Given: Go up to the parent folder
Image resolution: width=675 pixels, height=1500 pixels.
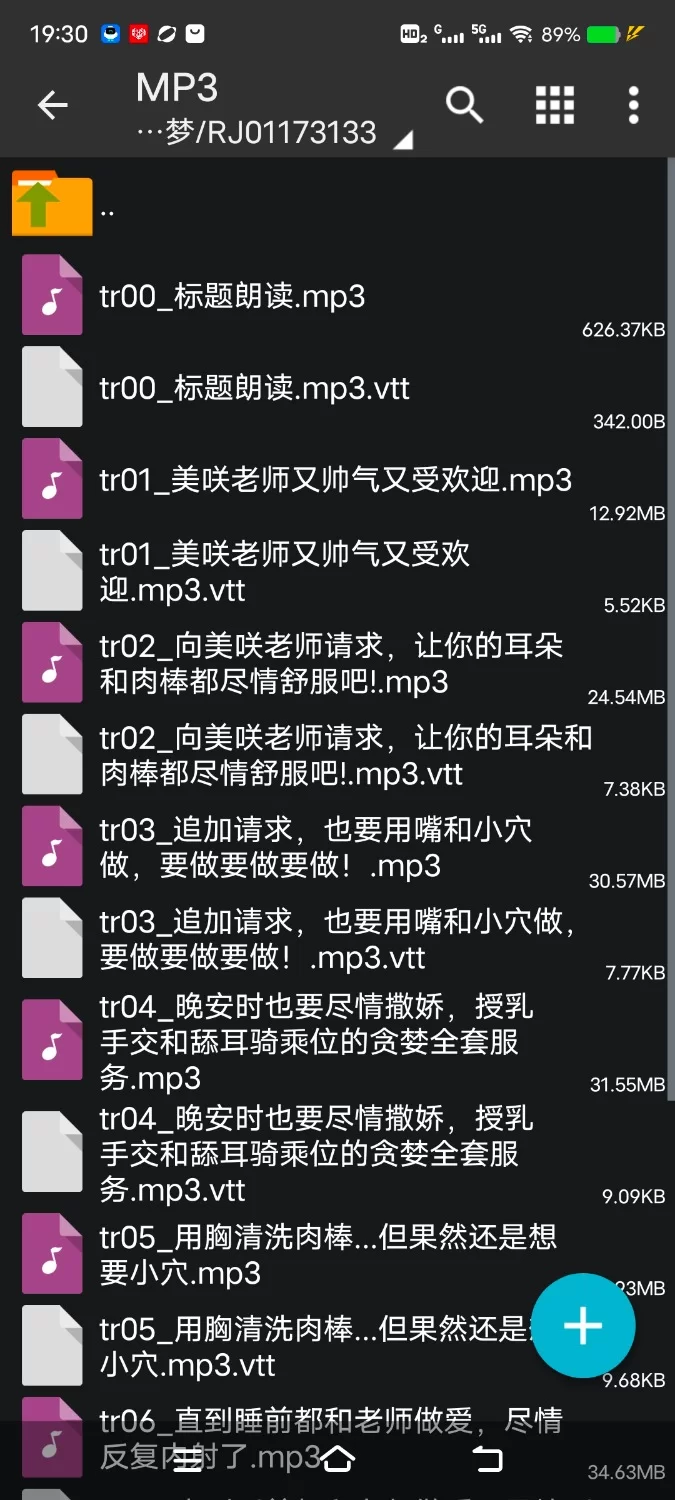Looking at the screenshot, I should tap(52, 204).
